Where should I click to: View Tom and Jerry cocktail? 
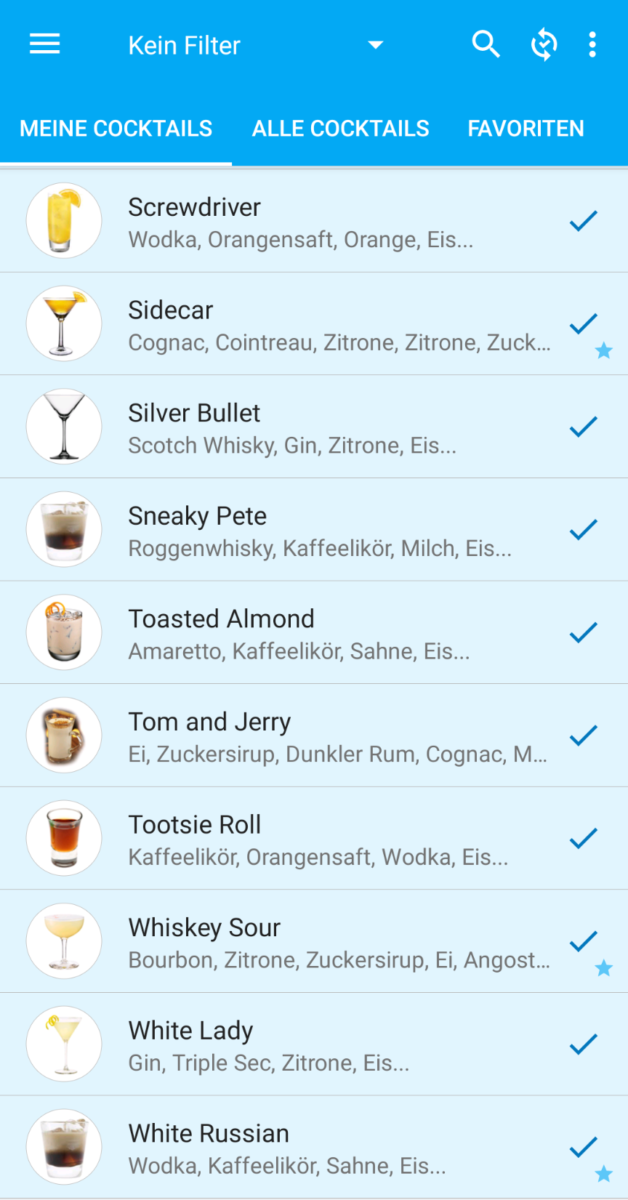pyautogui.click(x=314, y=736)
